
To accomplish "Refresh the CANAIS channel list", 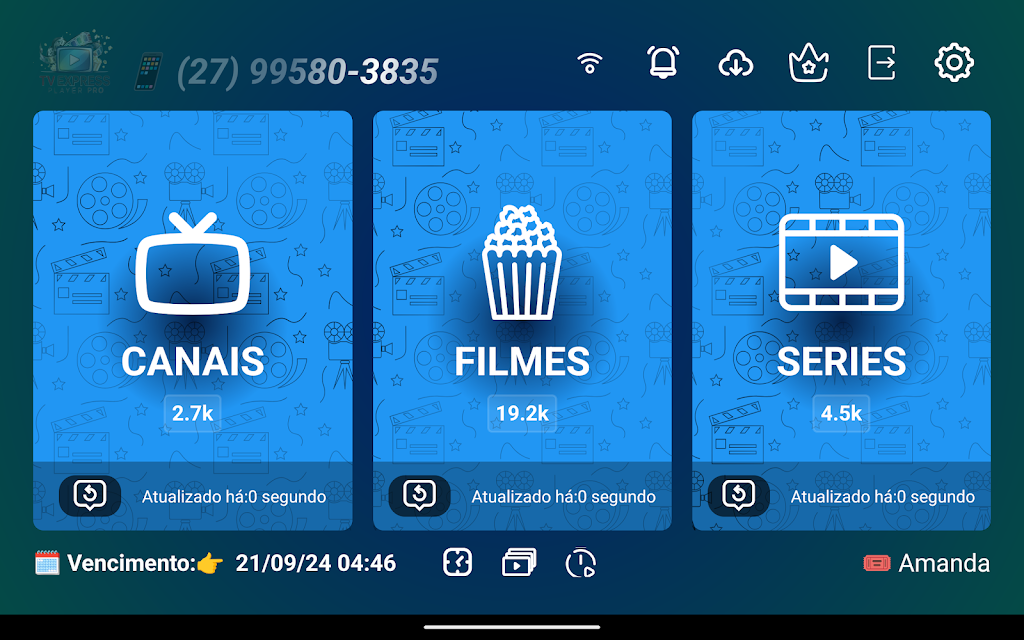I will point(90,496).
